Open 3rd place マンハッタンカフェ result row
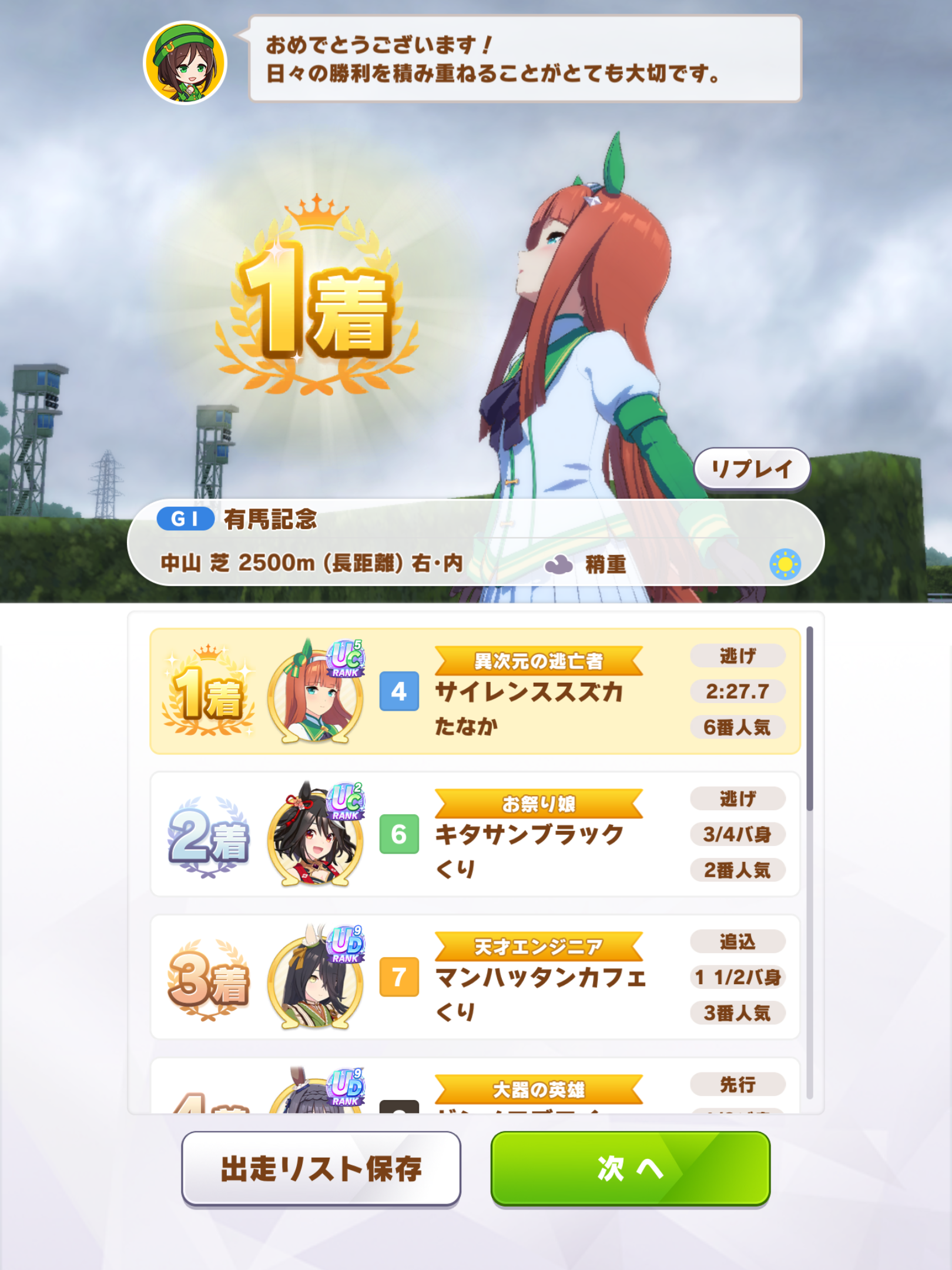952x1270 pixels. click(x=475, y=977)
